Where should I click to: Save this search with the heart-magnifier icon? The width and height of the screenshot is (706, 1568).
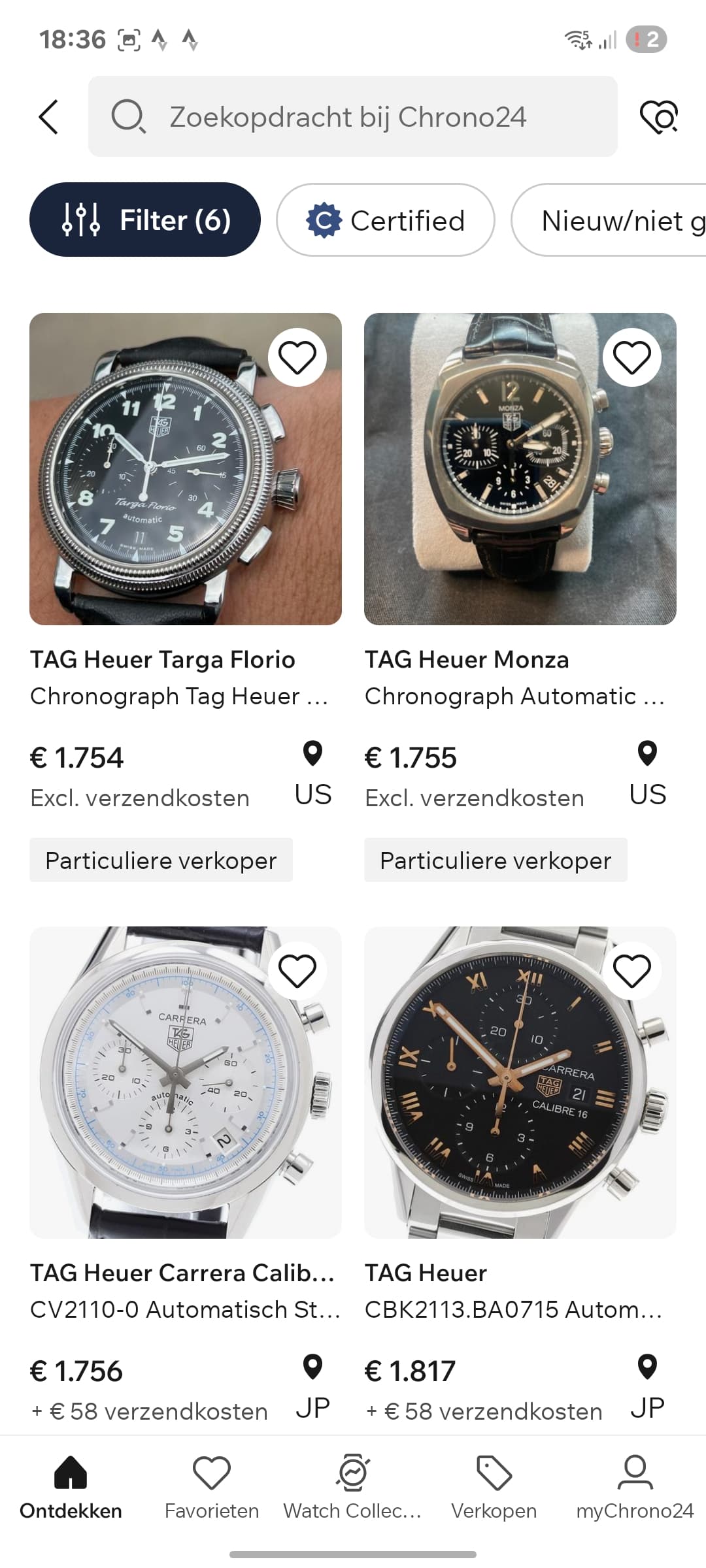658,117
